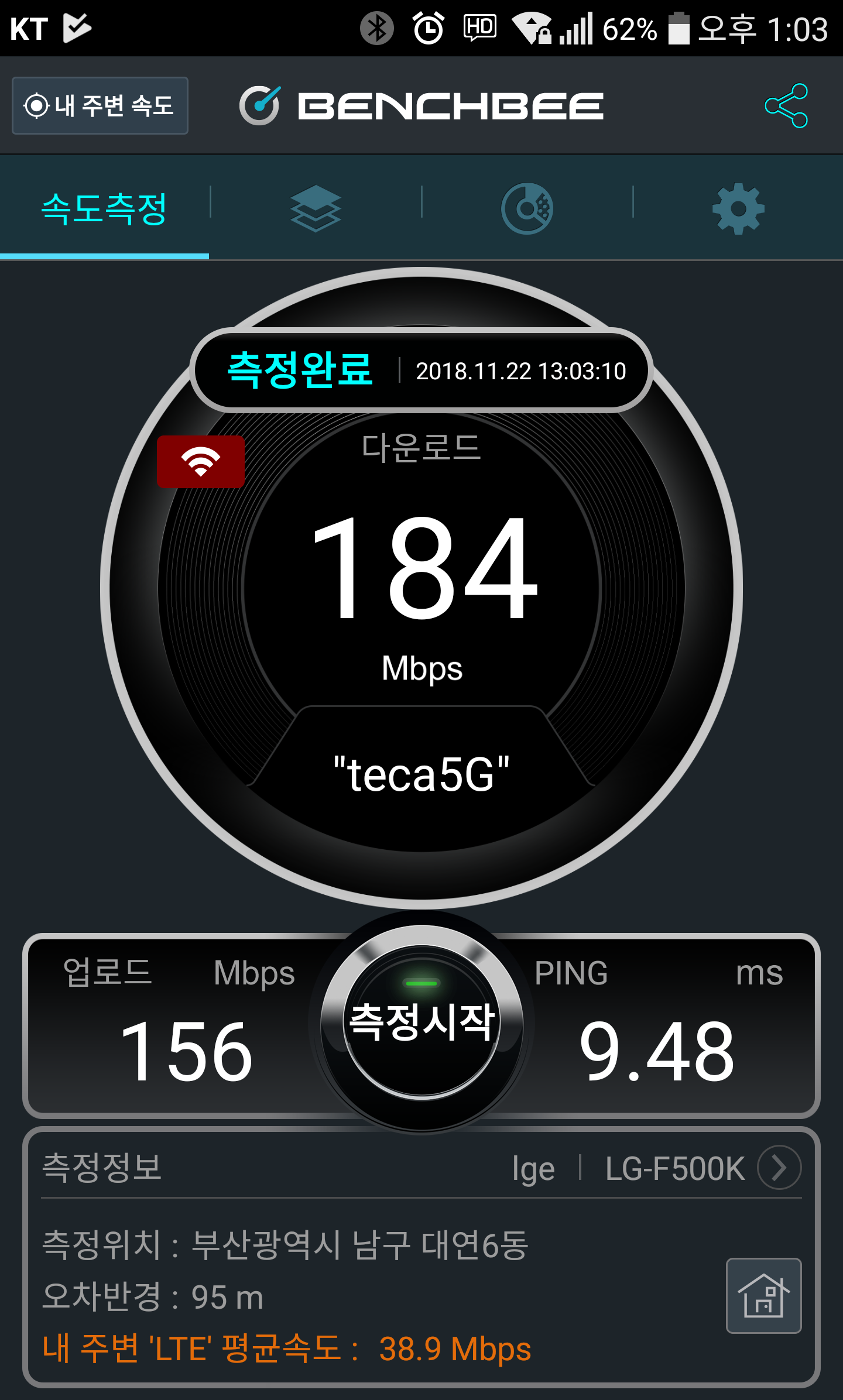The height and width of the screenshot is (1400, 843).
Task: Select the 속도측정 tab
Action: tap(104, 209)
